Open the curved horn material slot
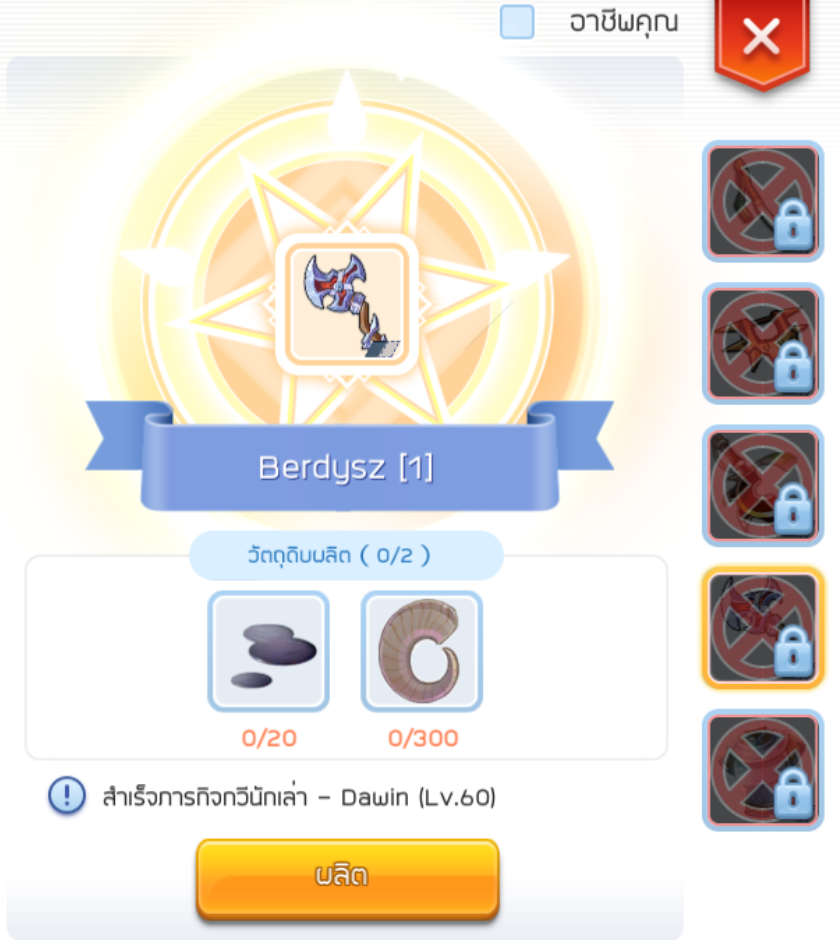This screenshot has height=940, width=840. (421, 651)
